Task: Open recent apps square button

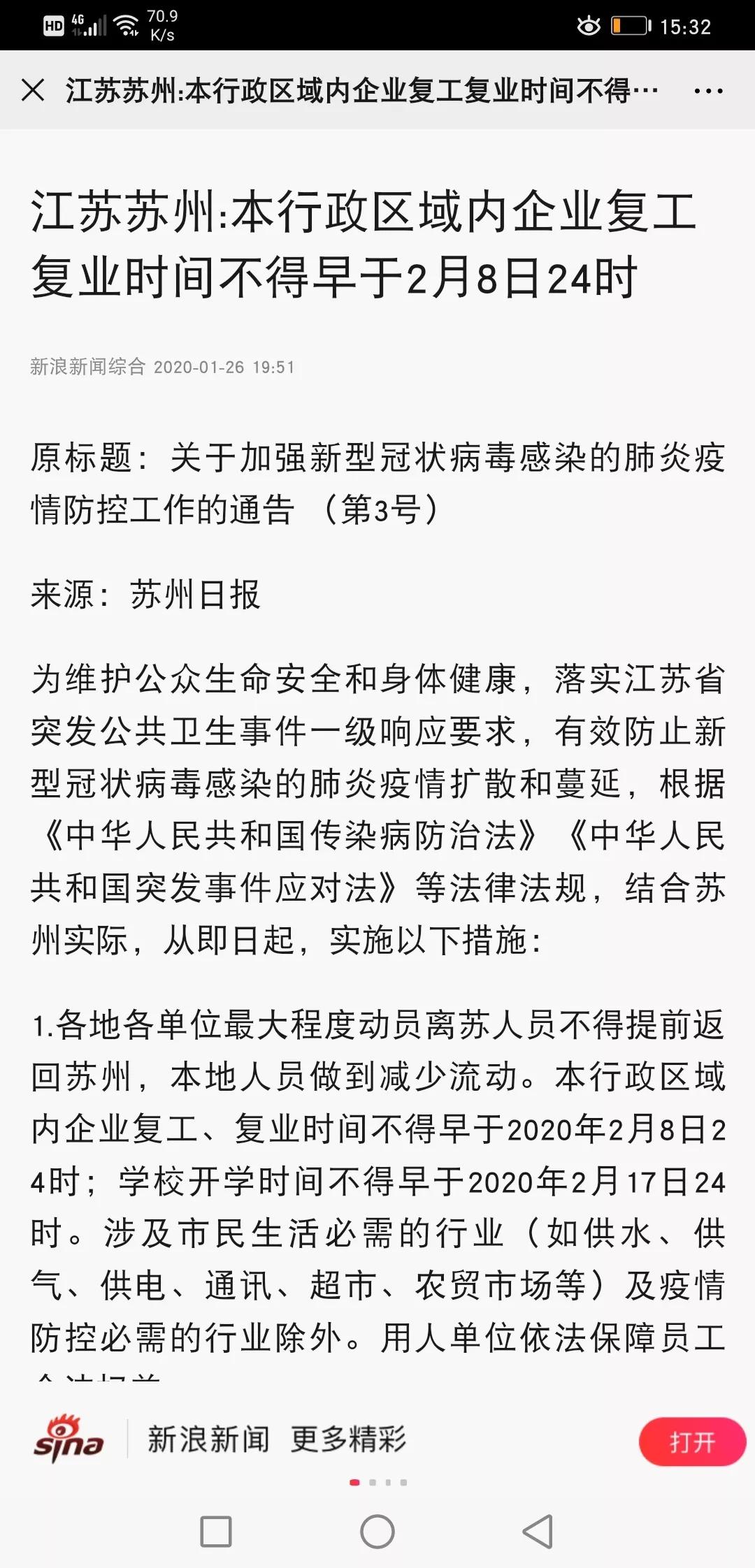Action: 216,1532
